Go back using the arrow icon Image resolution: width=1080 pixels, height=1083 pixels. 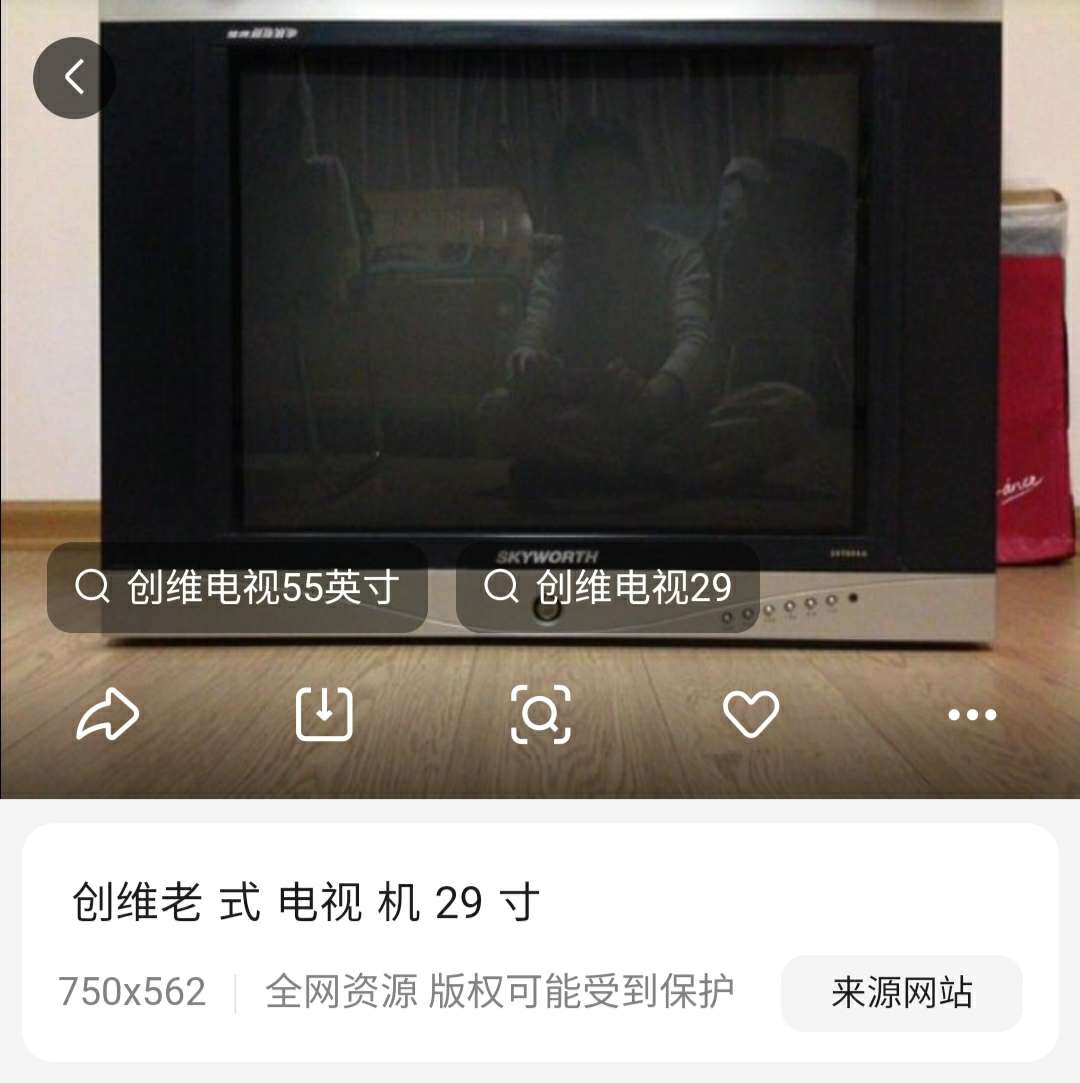coord(74,77)
